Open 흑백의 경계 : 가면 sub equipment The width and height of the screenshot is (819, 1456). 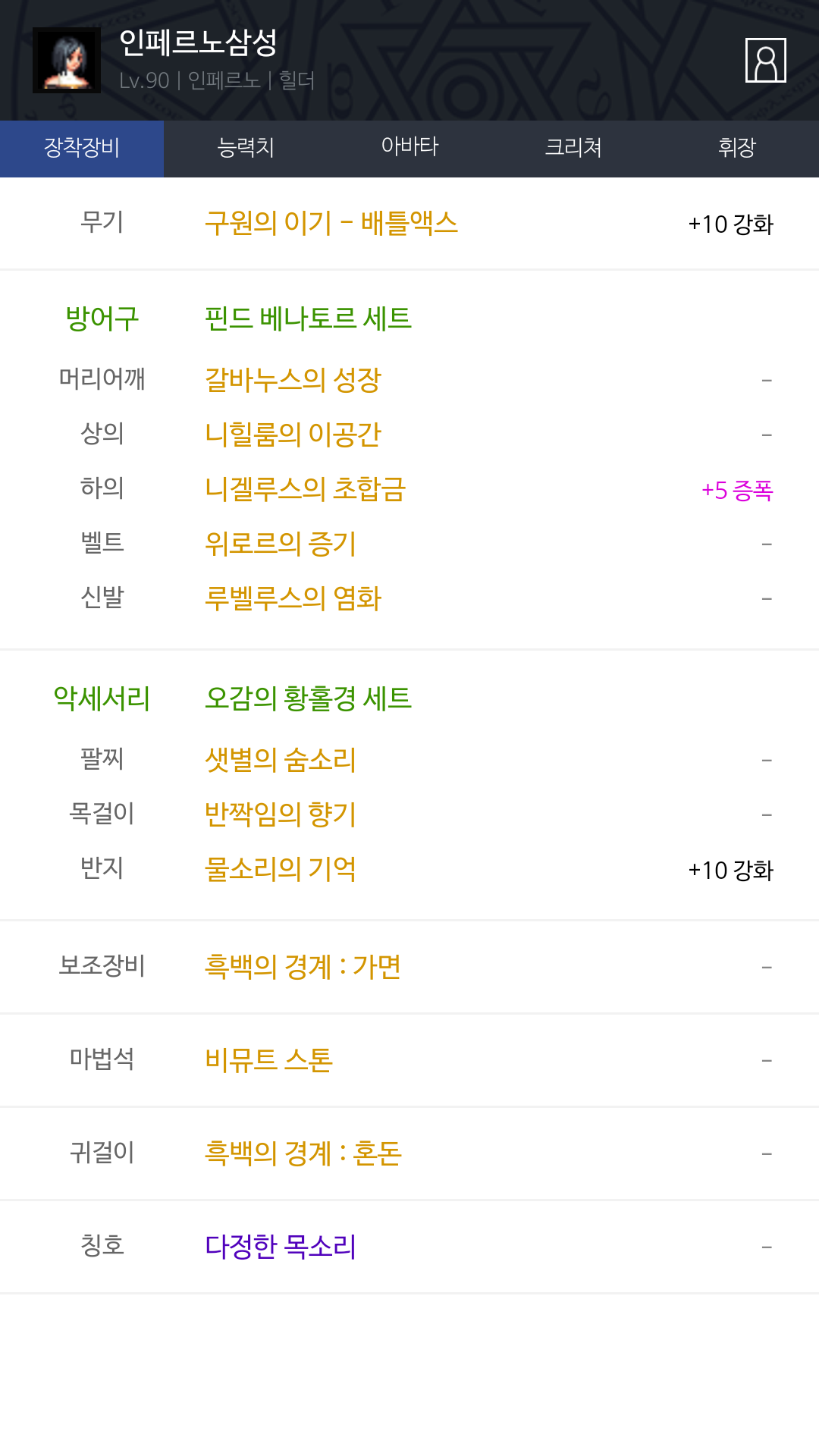303,967
